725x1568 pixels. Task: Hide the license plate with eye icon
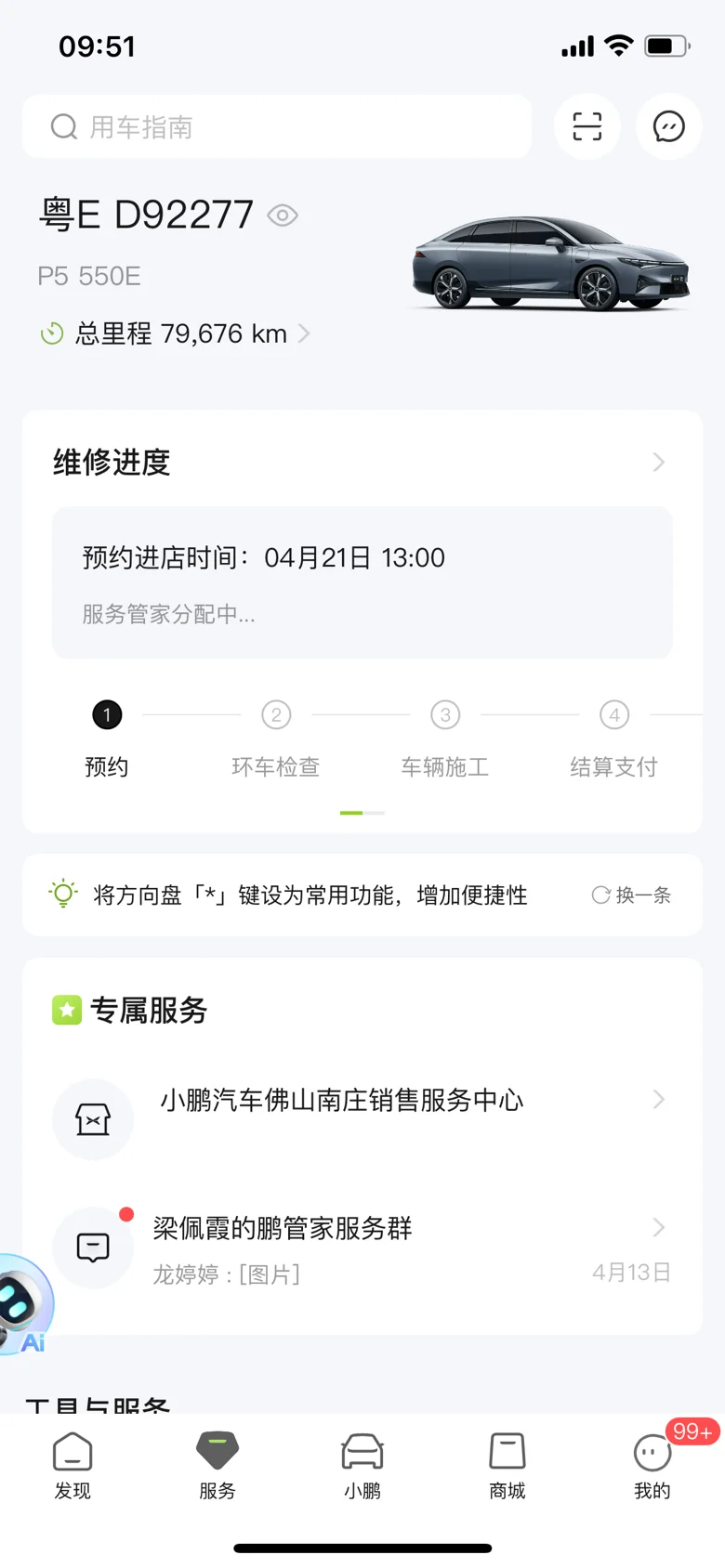(x=283, y=216)
